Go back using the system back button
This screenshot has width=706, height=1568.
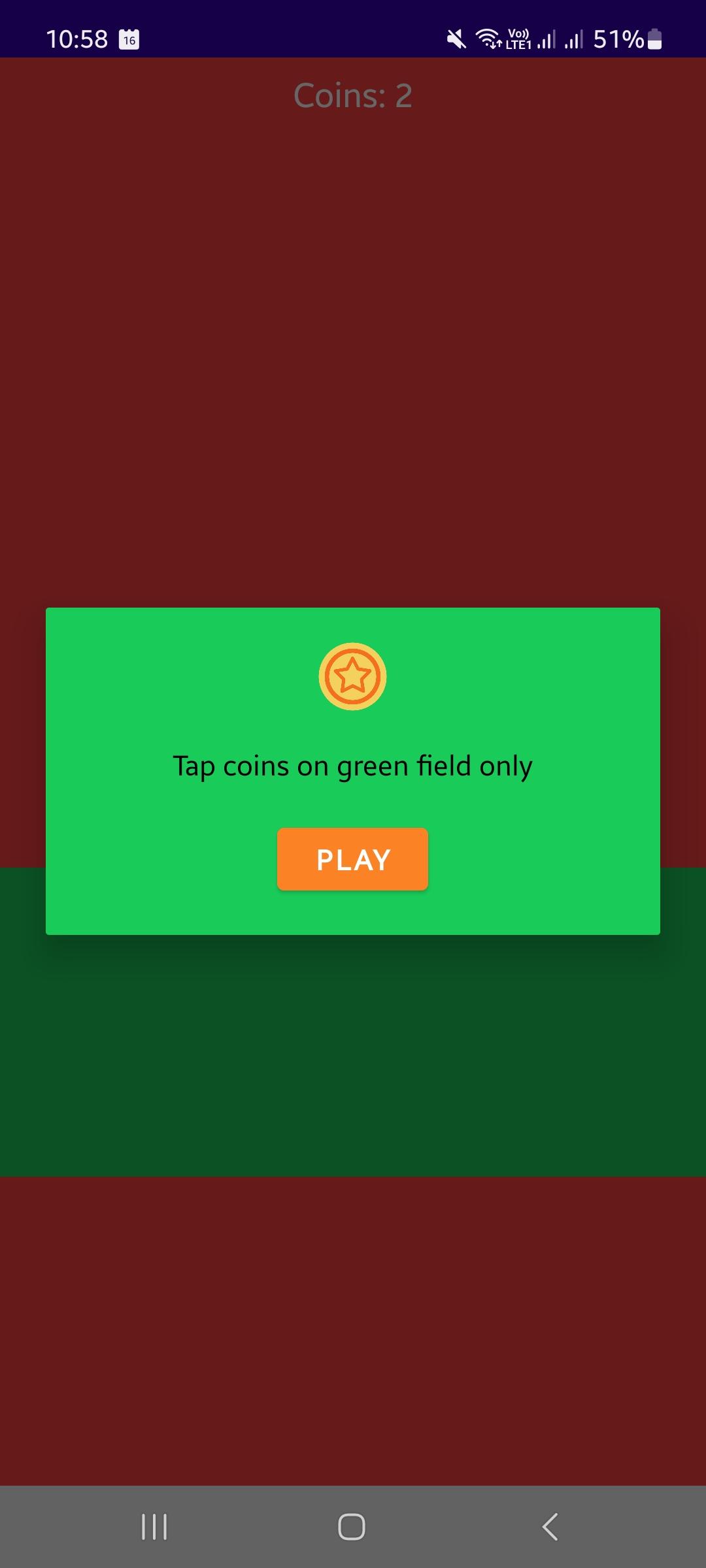coord(550,1527)
